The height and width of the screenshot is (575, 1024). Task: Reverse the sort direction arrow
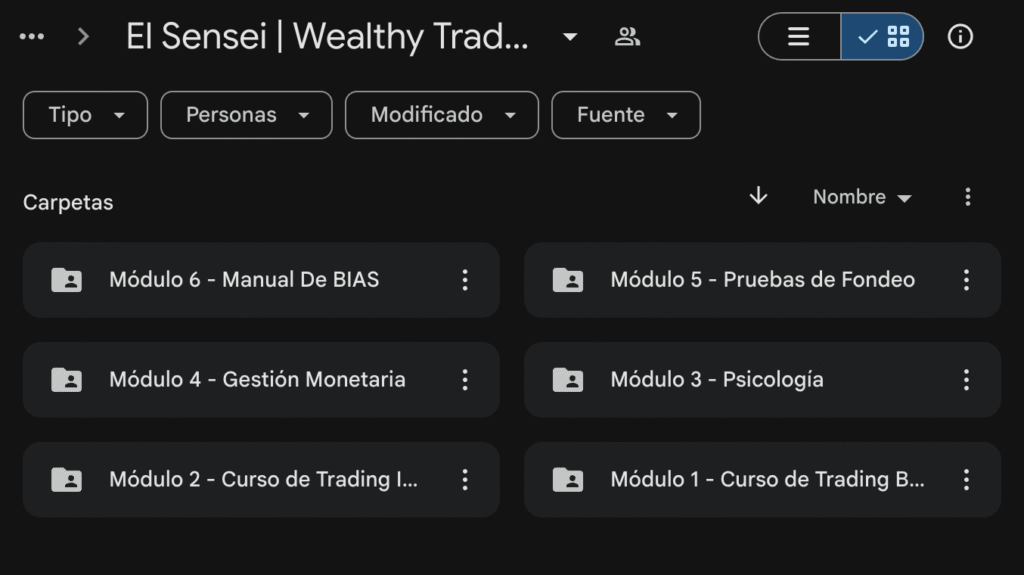tap(758, 196)
